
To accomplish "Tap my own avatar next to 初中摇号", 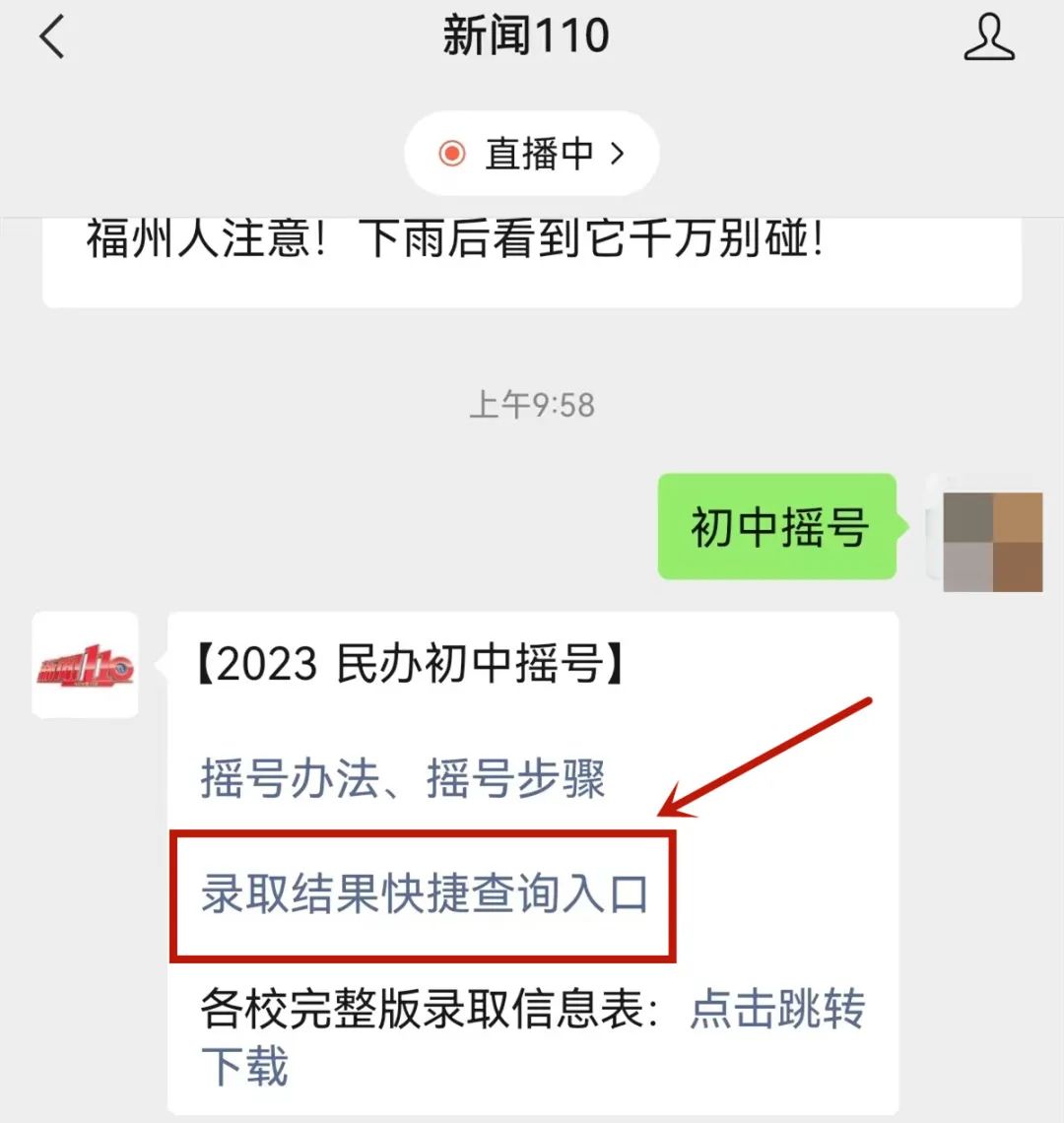I will pos(992,541).
